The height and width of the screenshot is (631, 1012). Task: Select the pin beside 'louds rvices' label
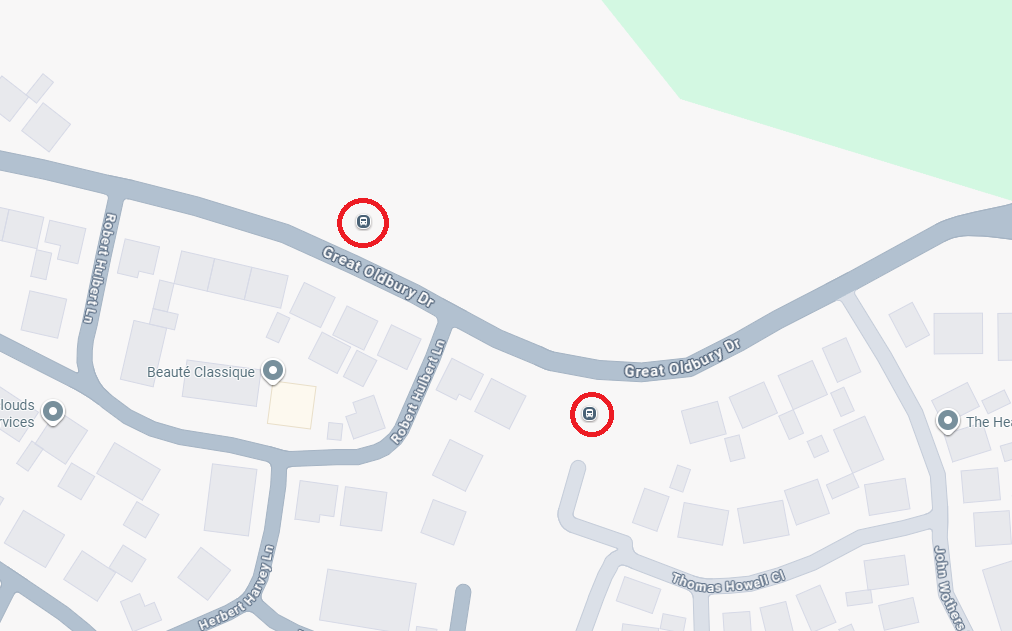[x=53, y=411]
